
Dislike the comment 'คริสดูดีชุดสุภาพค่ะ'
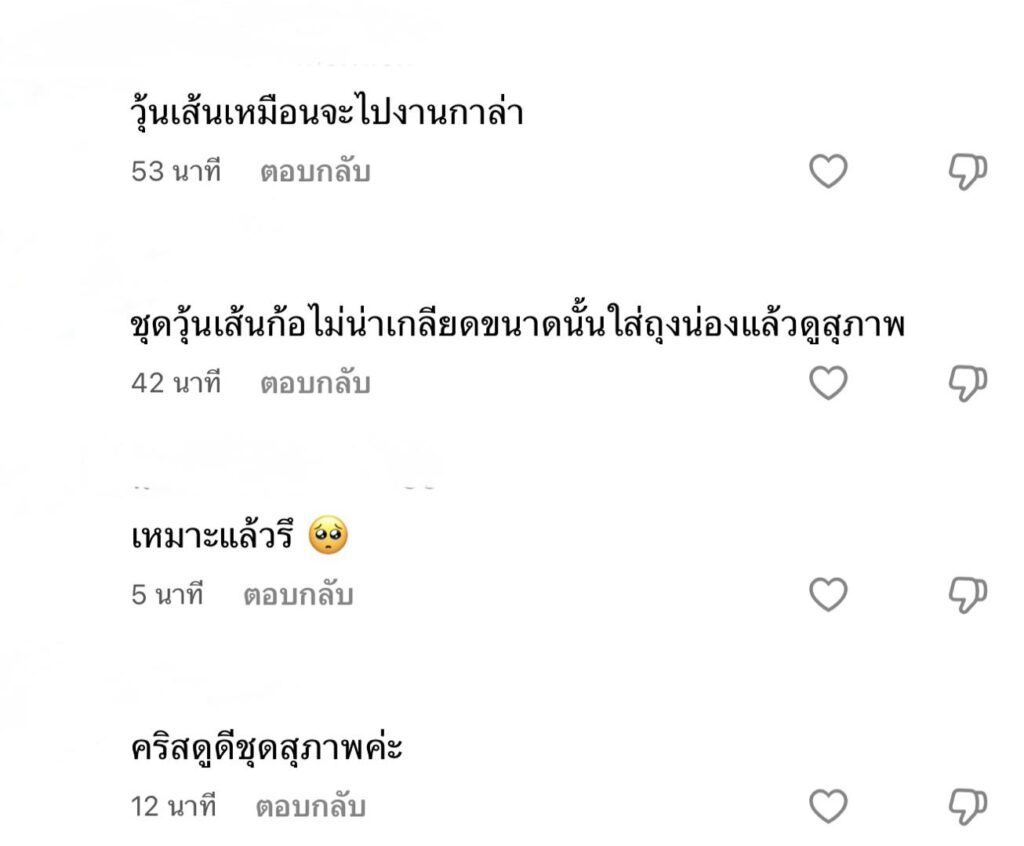click(x=967, y=806)
